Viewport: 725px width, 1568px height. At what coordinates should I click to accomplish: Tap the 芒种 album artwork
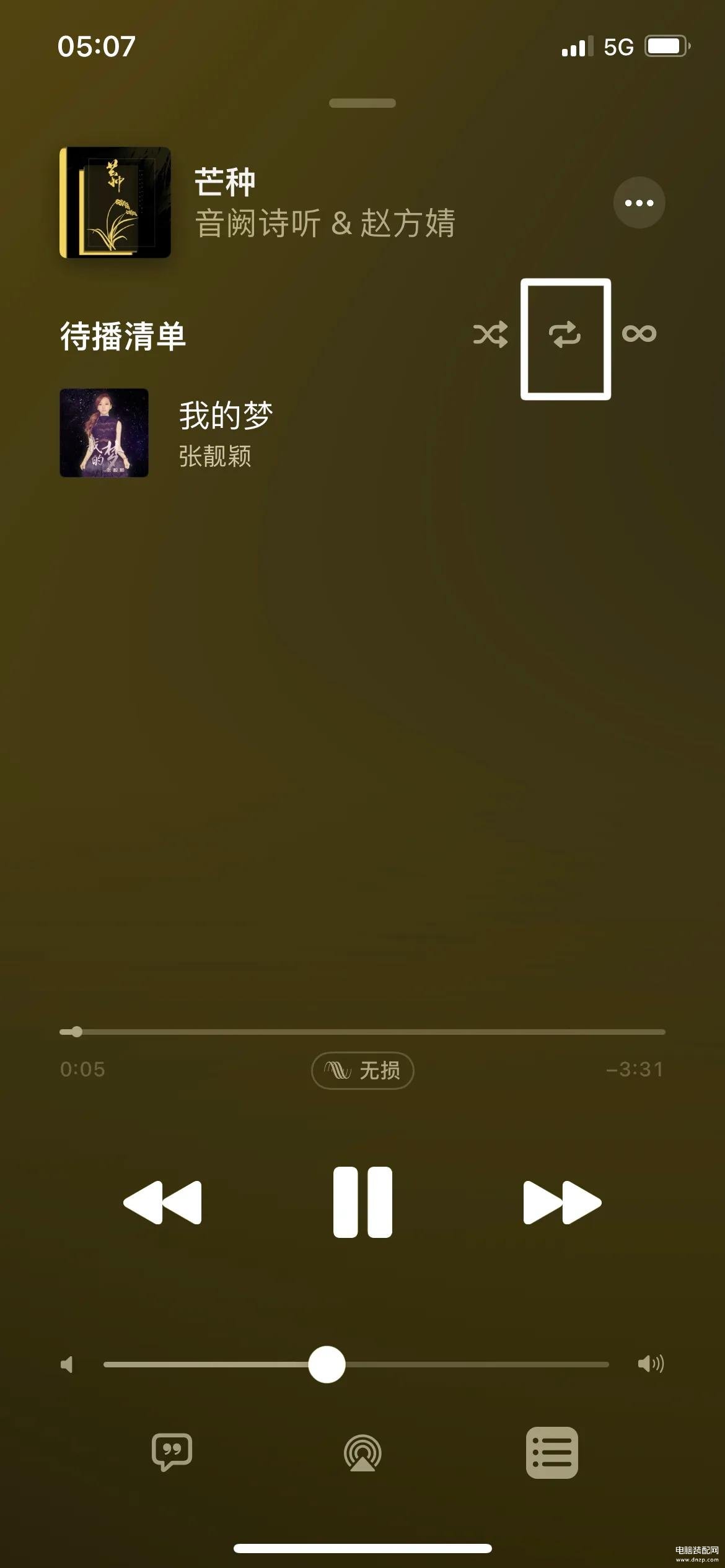pyautogui.click(x=115, y=203)
